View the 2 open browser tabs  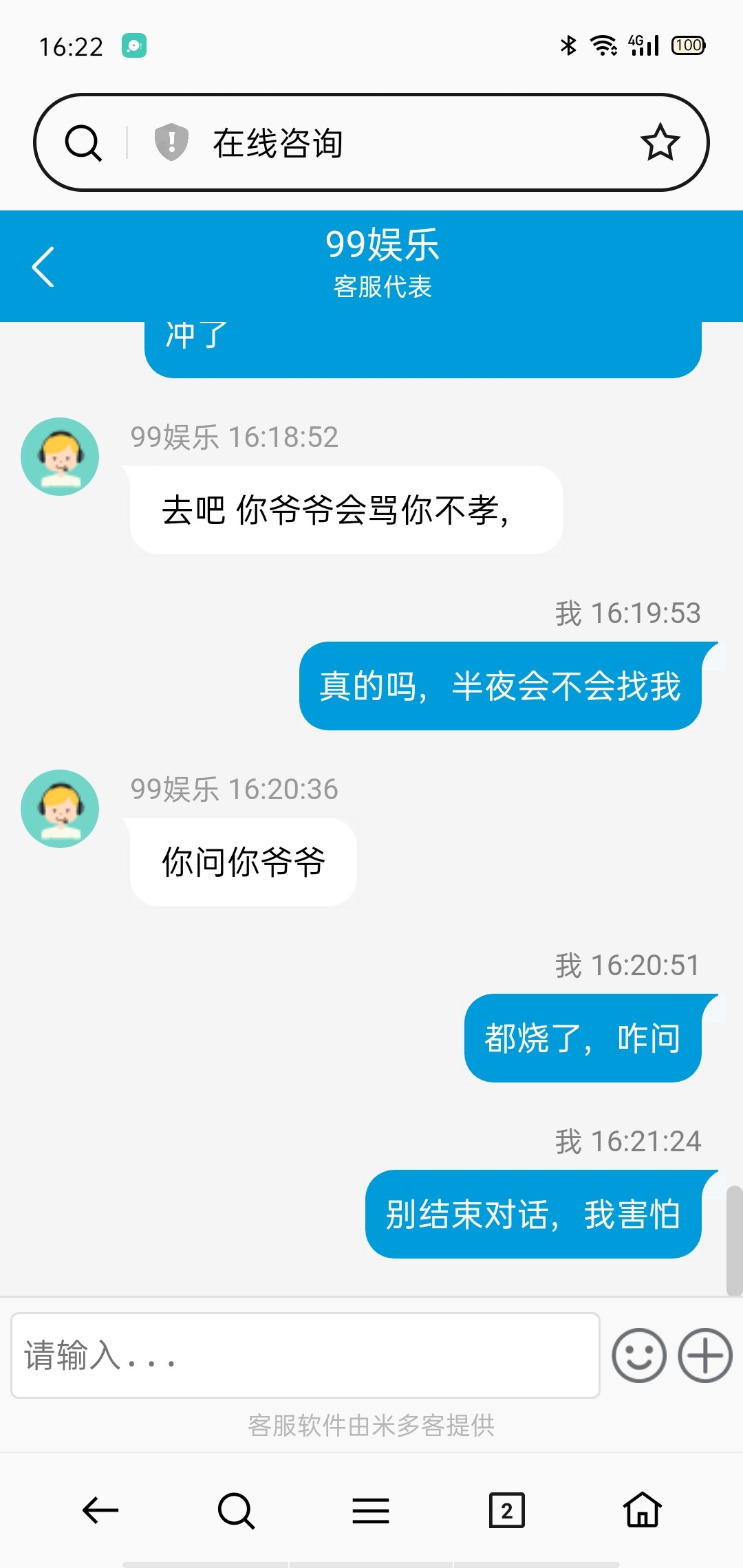(x=506, y=1510)
